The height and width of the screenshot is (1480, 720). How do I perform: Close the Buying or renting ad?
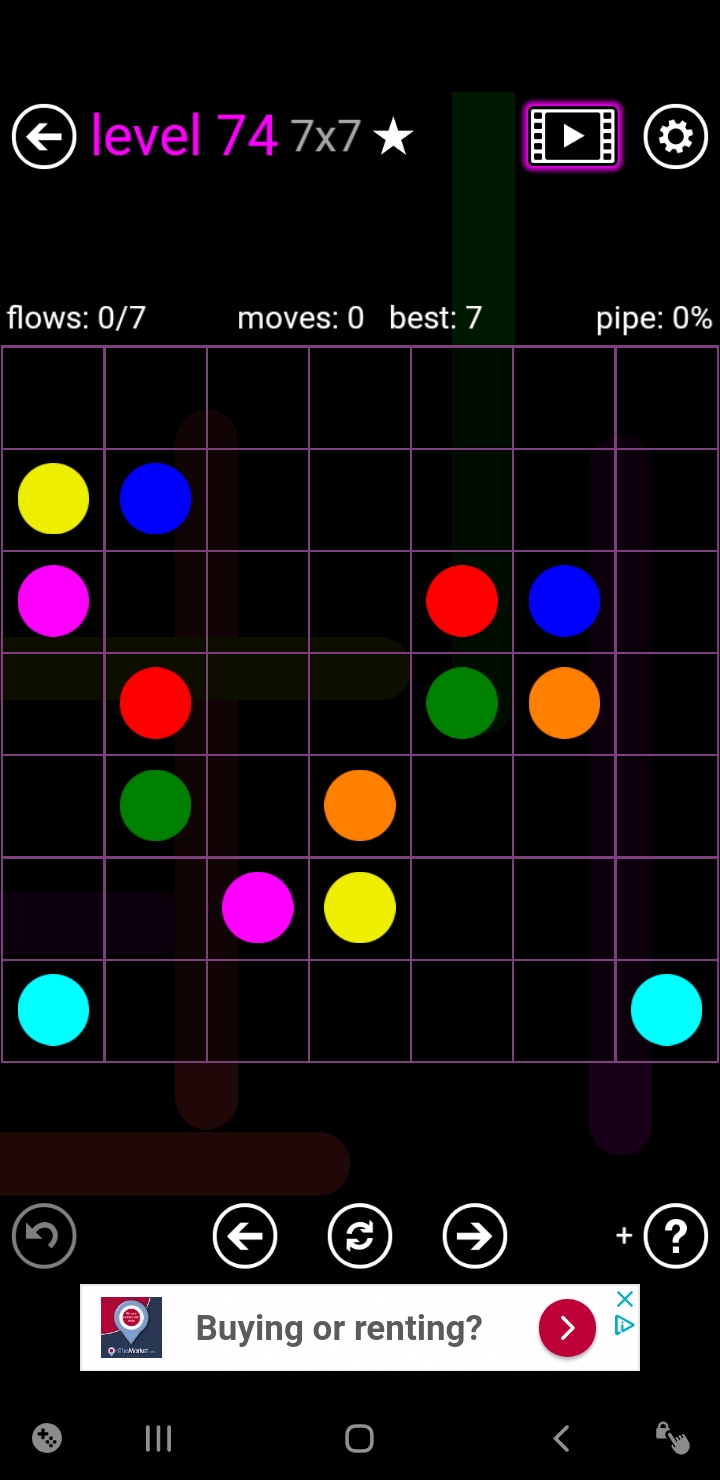click(625, 1299)
